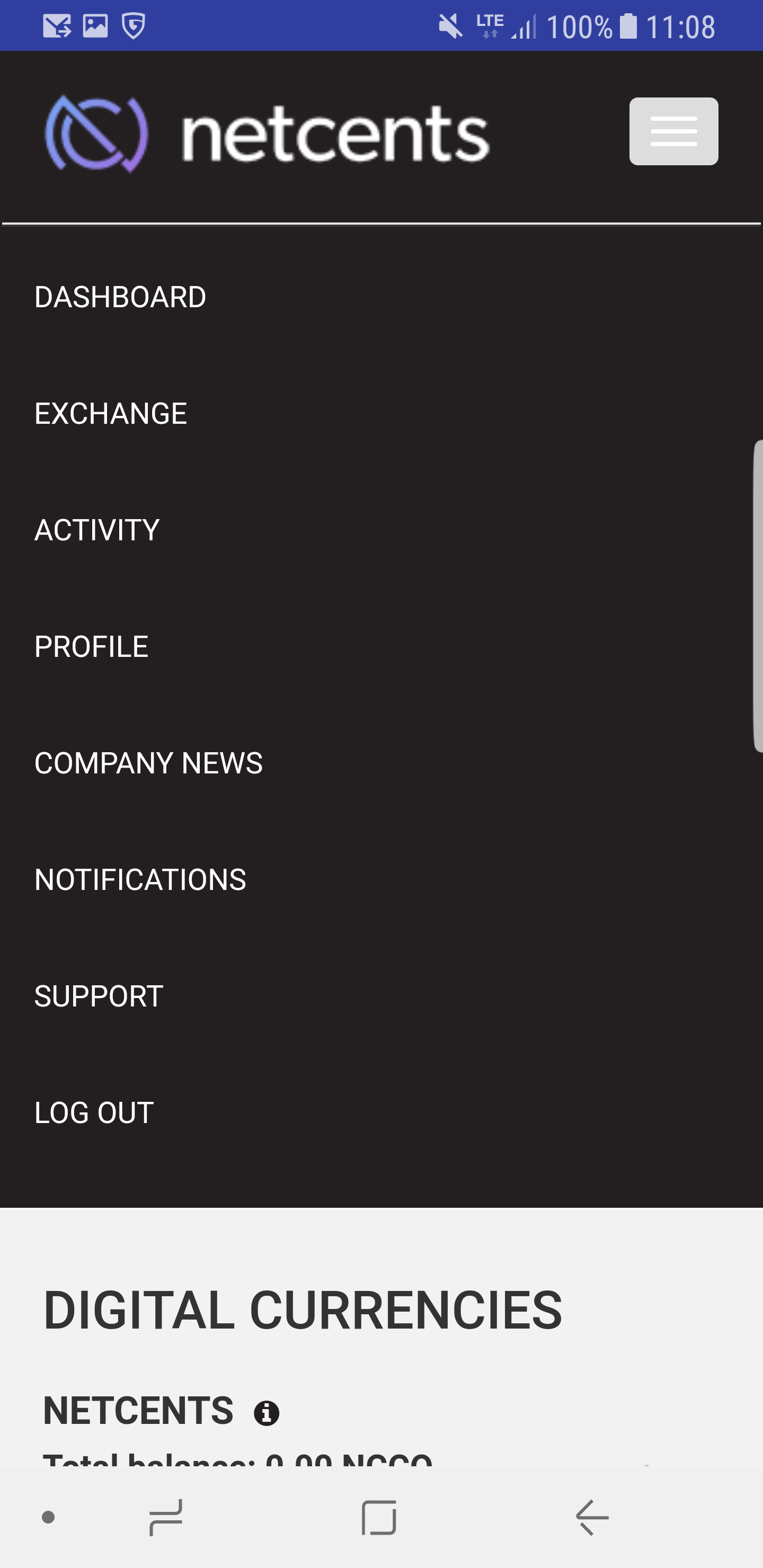Select Log Out

[x=94, y=1112]
